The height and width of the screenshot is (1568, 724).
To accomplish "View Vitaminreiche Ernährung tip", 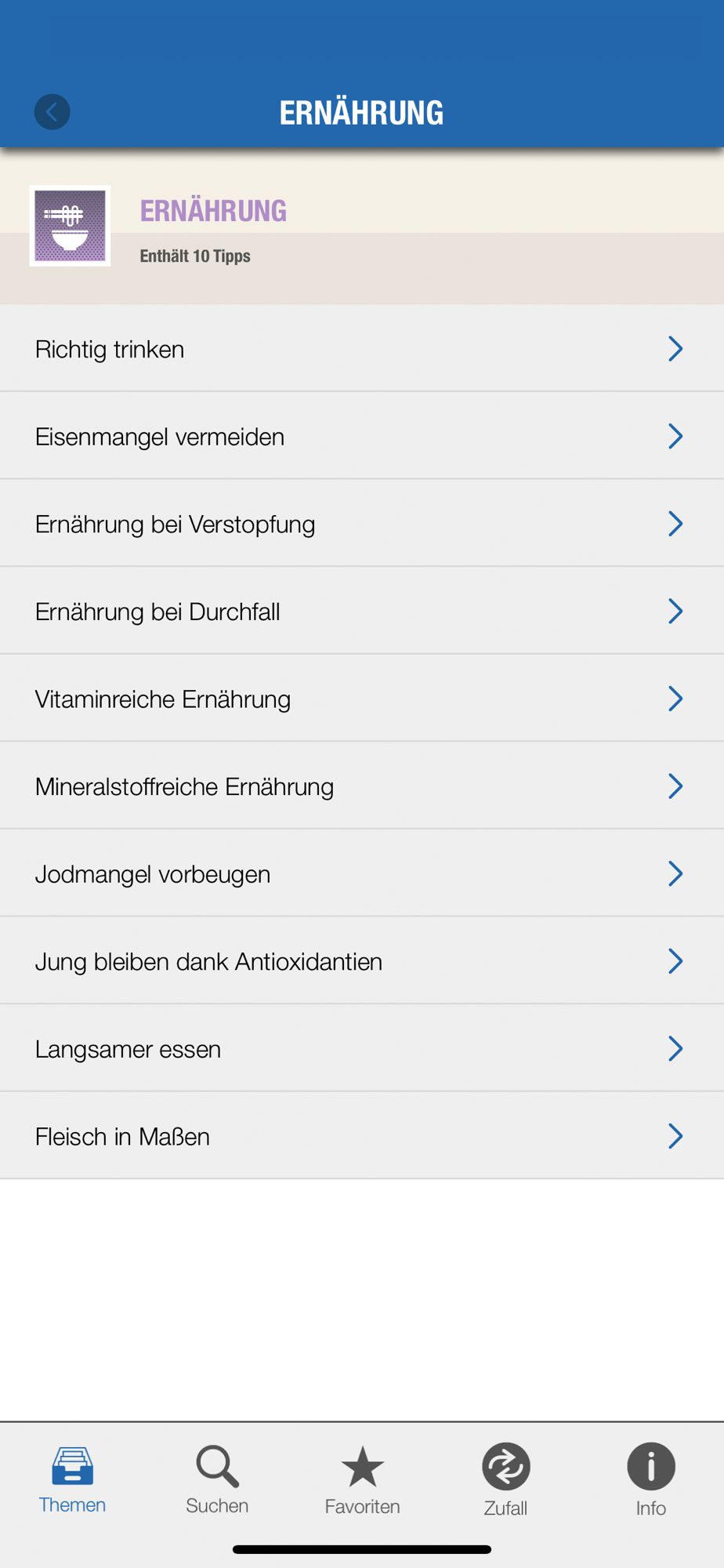I will 362,699.
